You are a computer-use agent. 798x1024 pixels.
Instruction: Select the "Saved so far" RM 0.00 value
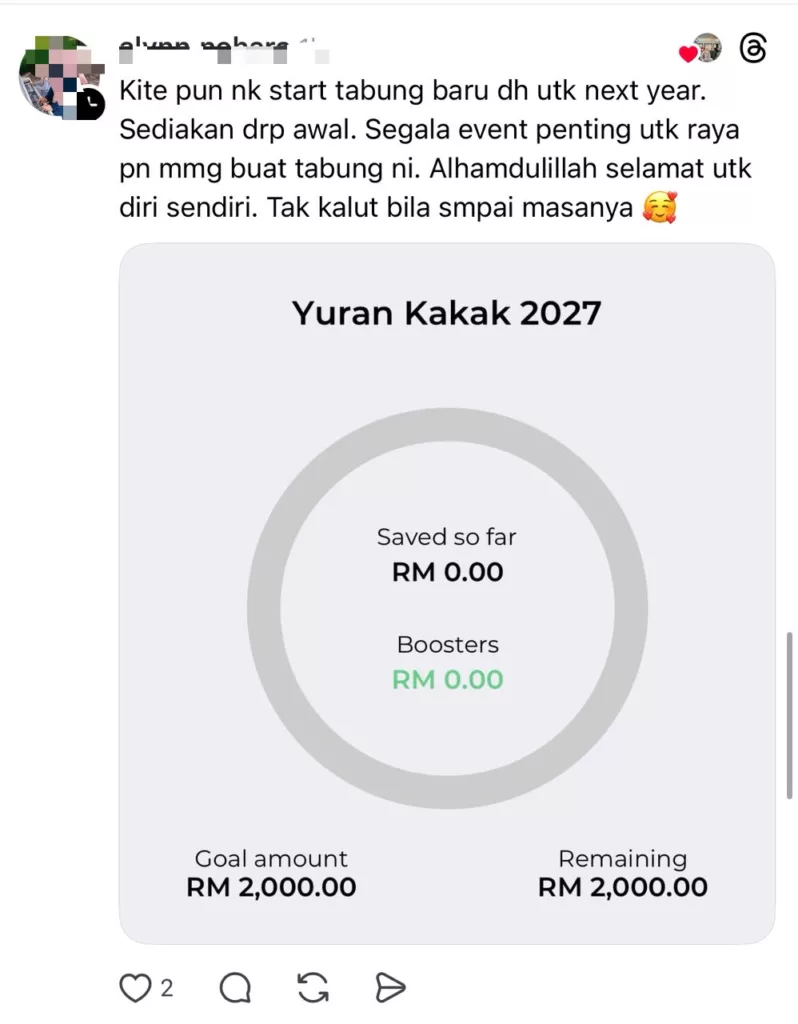pos(447,572)
